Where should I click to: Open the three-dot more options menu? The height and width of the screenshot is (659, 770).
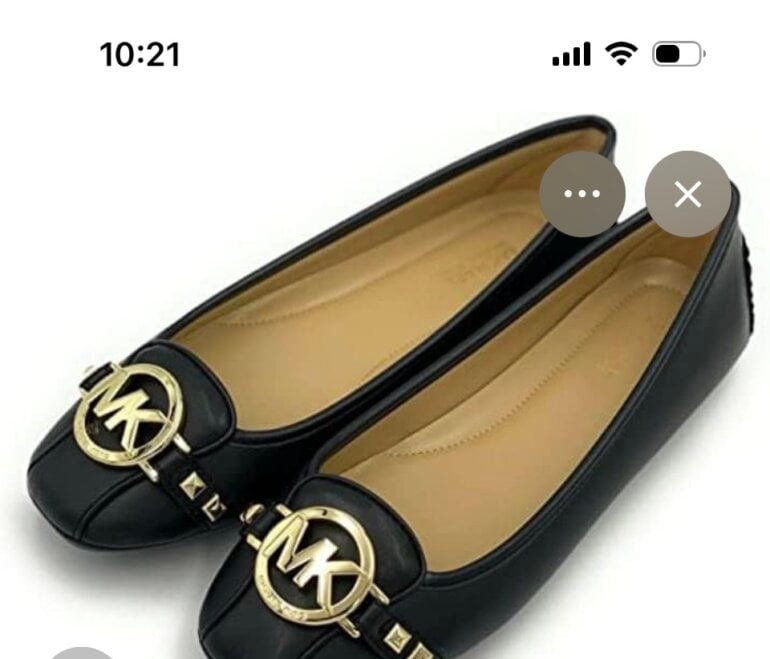582,194
